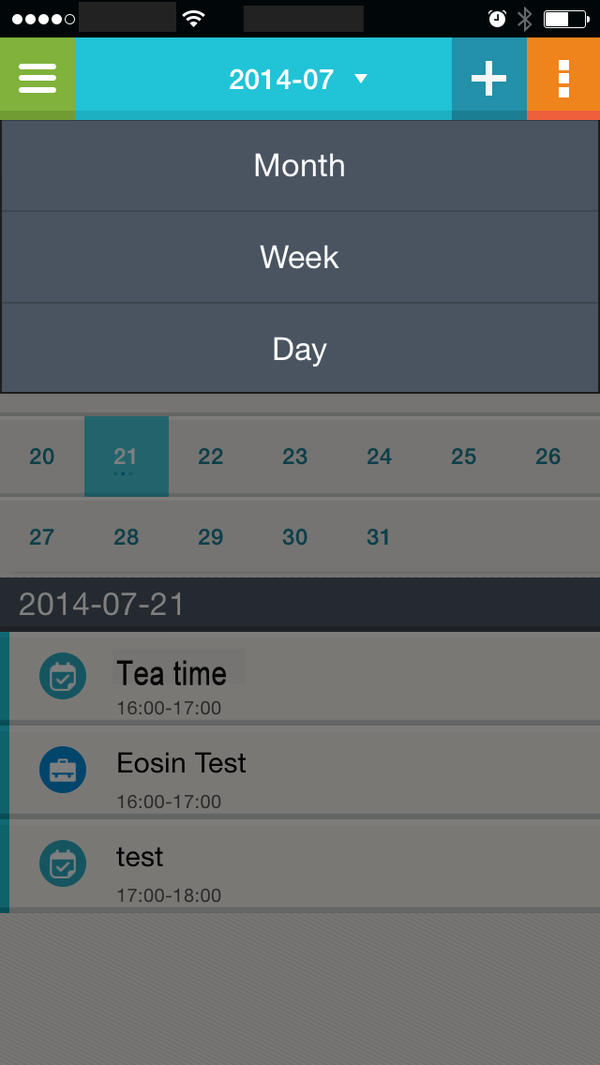The width and height of the screenshot is (600, 1065).
Task: Switch to Day view
Action: pos(300,349)
